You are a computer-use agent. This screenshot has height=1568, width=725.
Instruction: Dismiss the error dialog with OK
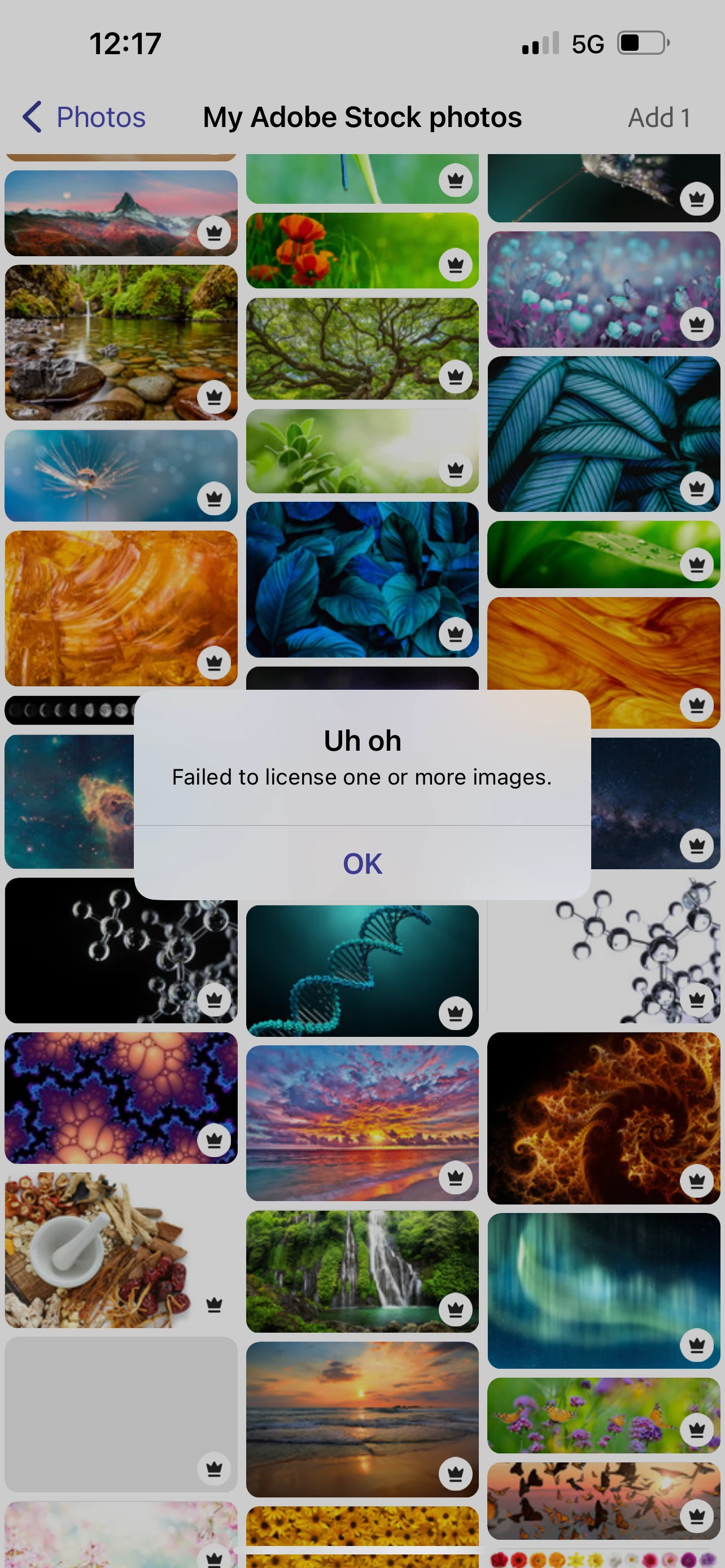point(362,863)
